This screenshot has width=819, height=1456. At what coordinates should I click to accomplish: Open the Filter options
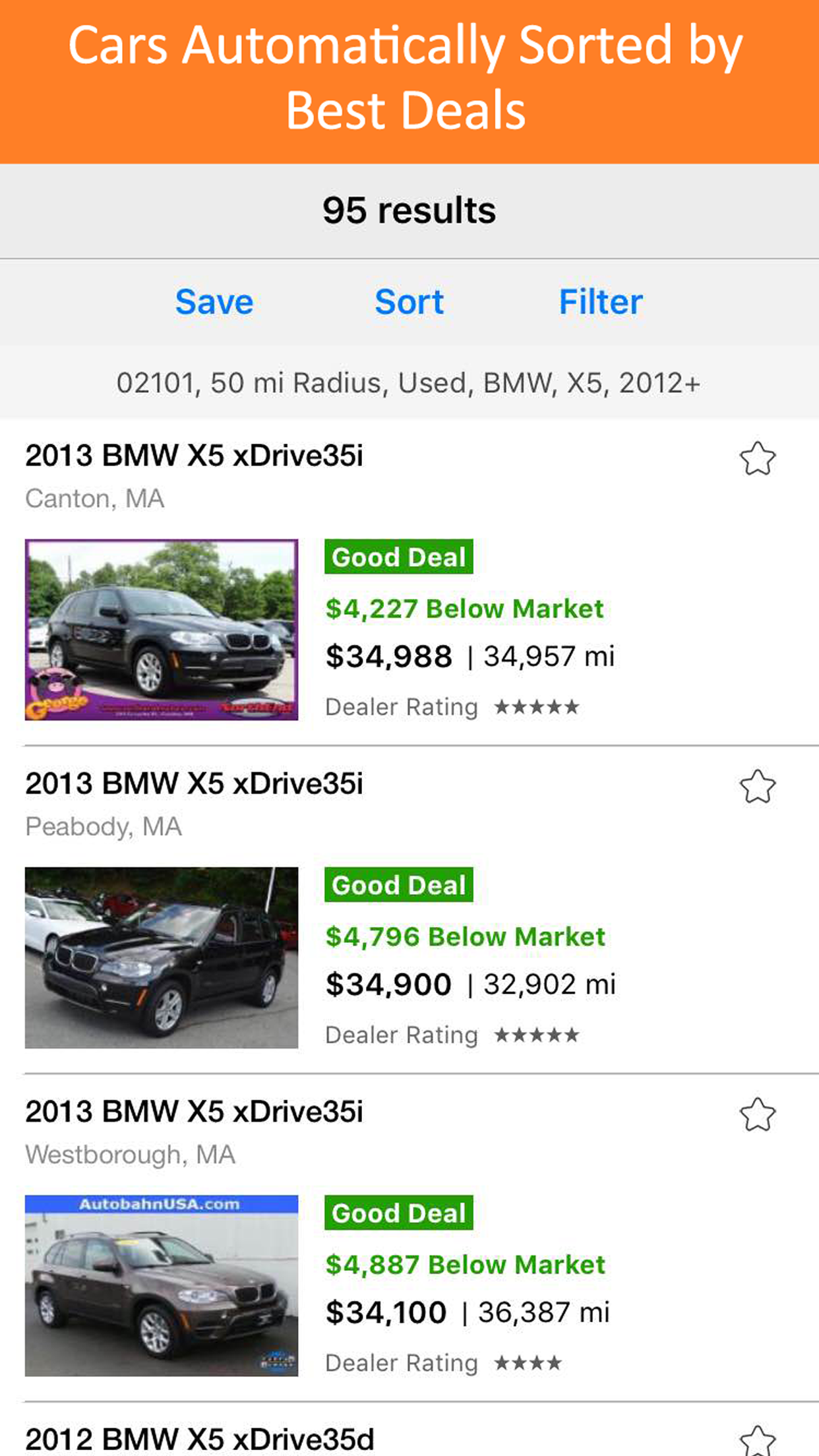[601, 302]
